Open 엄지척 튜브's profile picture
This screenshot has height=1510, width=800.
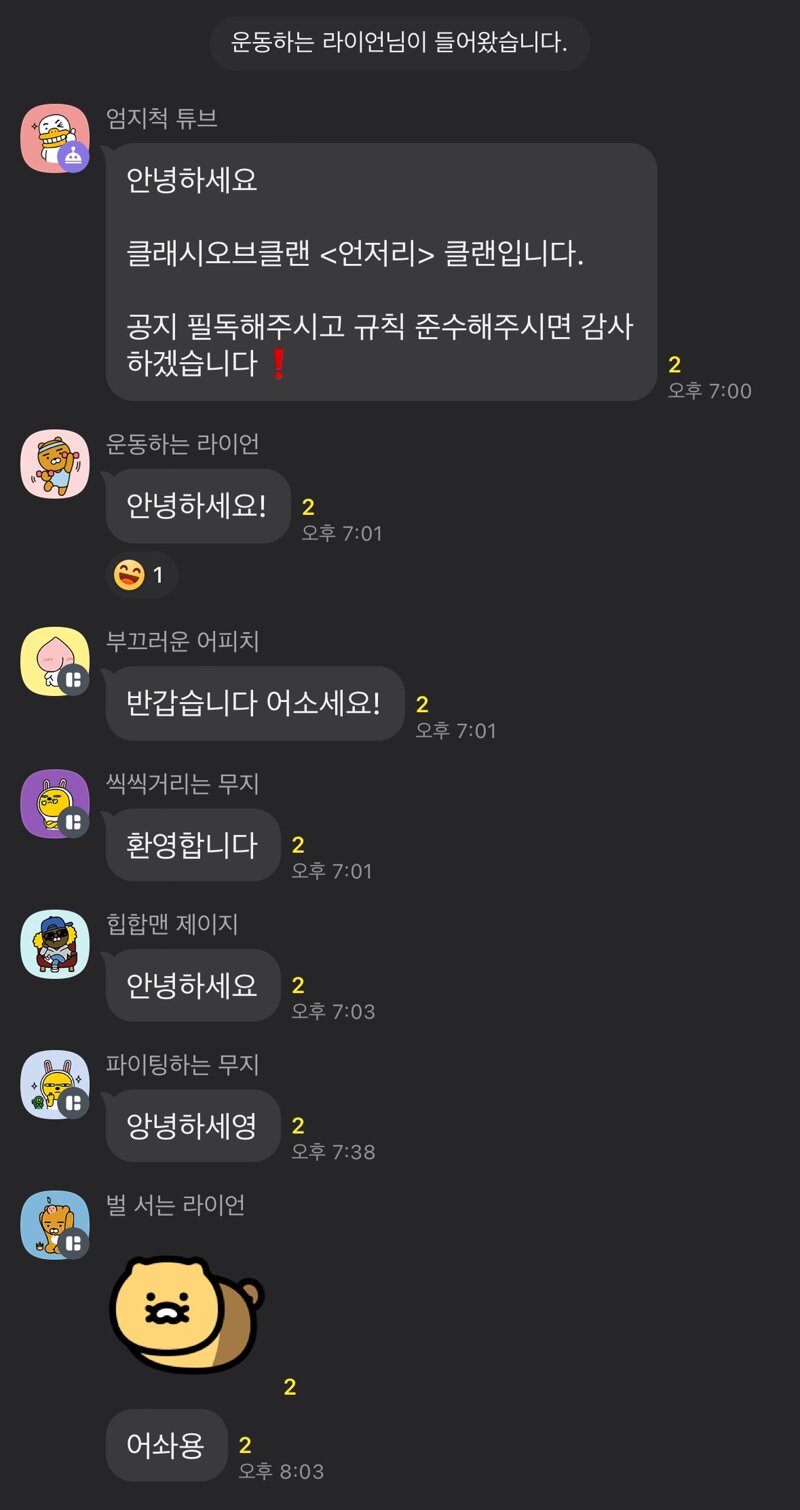pos(55,138)
